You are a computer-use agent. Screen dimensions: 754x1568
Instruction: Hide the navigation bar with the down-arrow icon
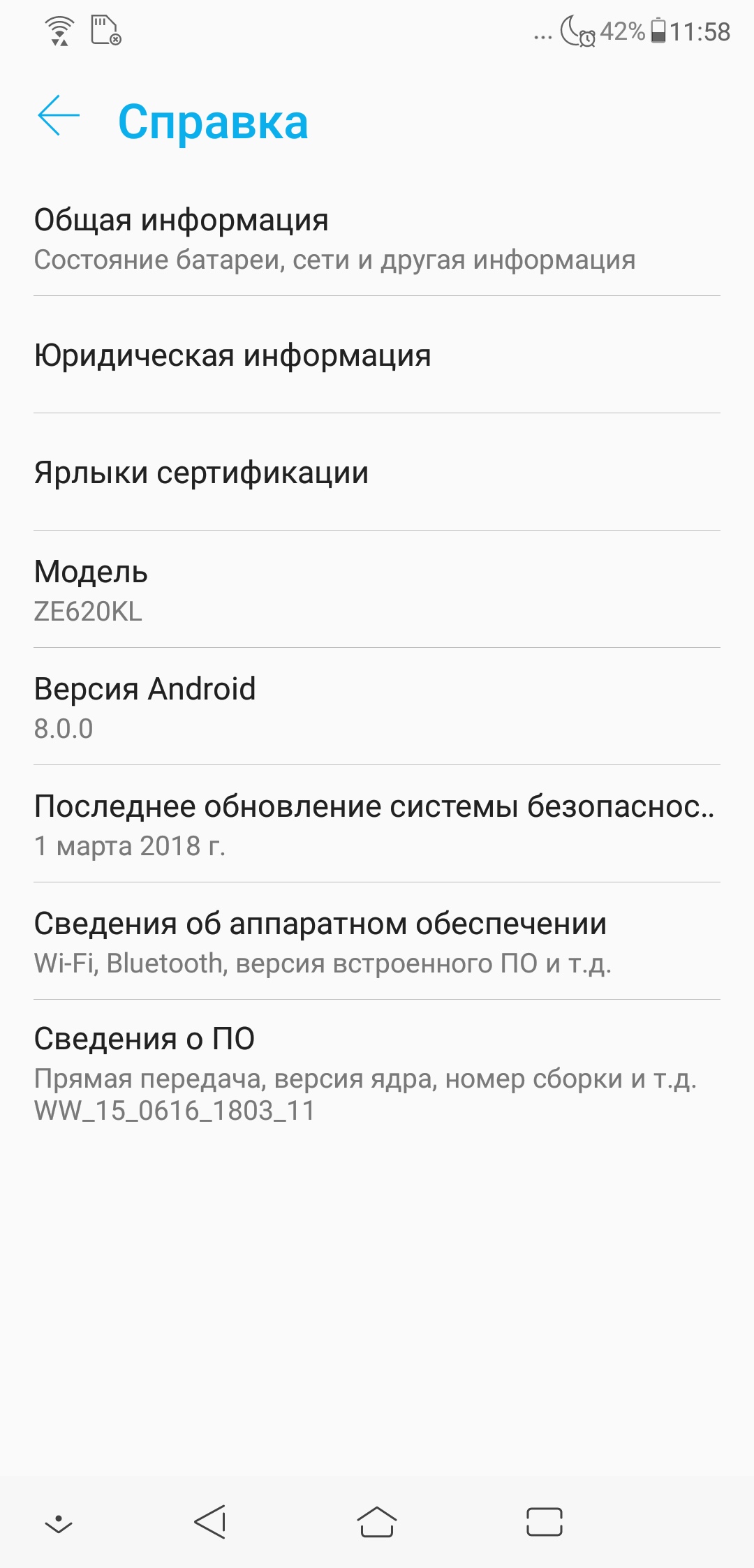click(59, 1523)
